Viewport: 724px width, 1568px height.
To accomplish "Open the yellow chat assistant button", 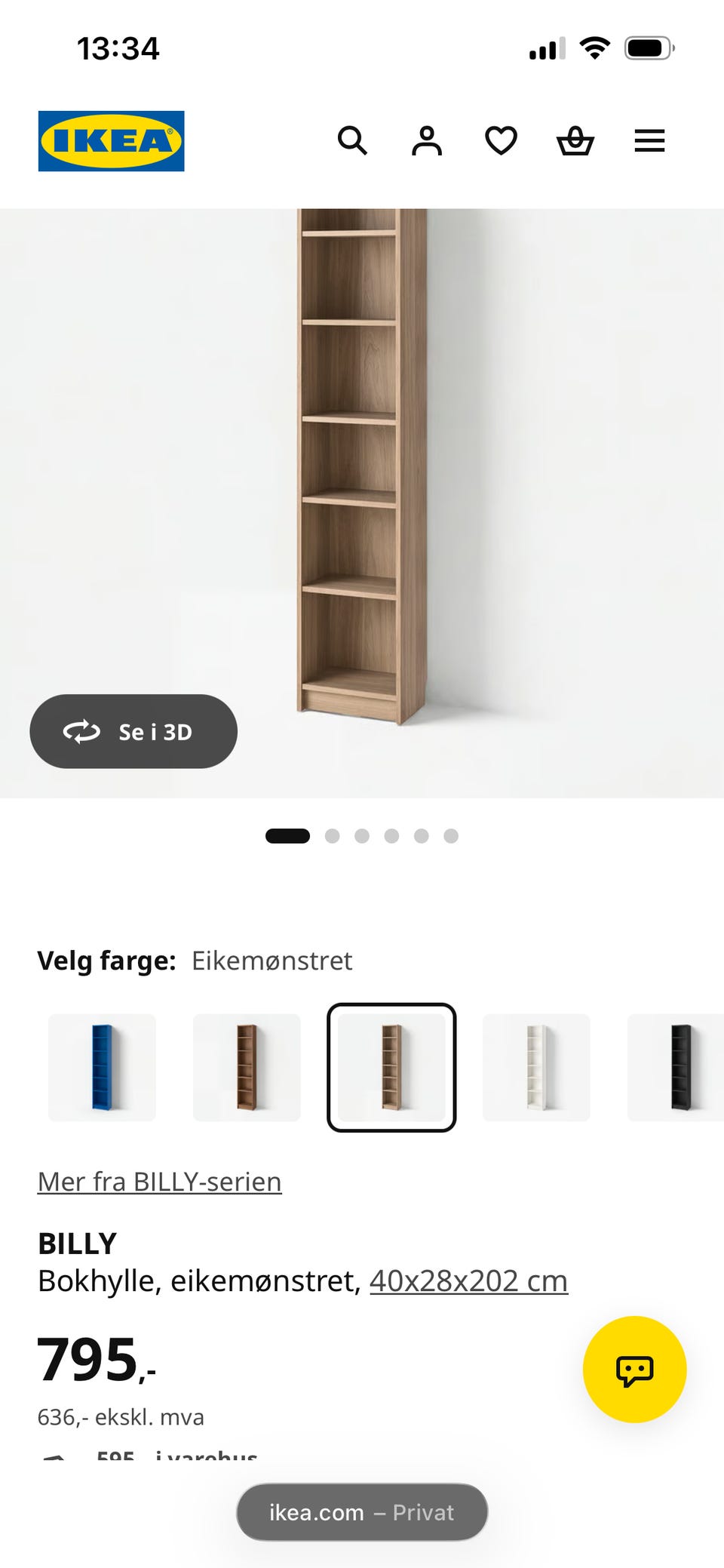I will 635,1370.
